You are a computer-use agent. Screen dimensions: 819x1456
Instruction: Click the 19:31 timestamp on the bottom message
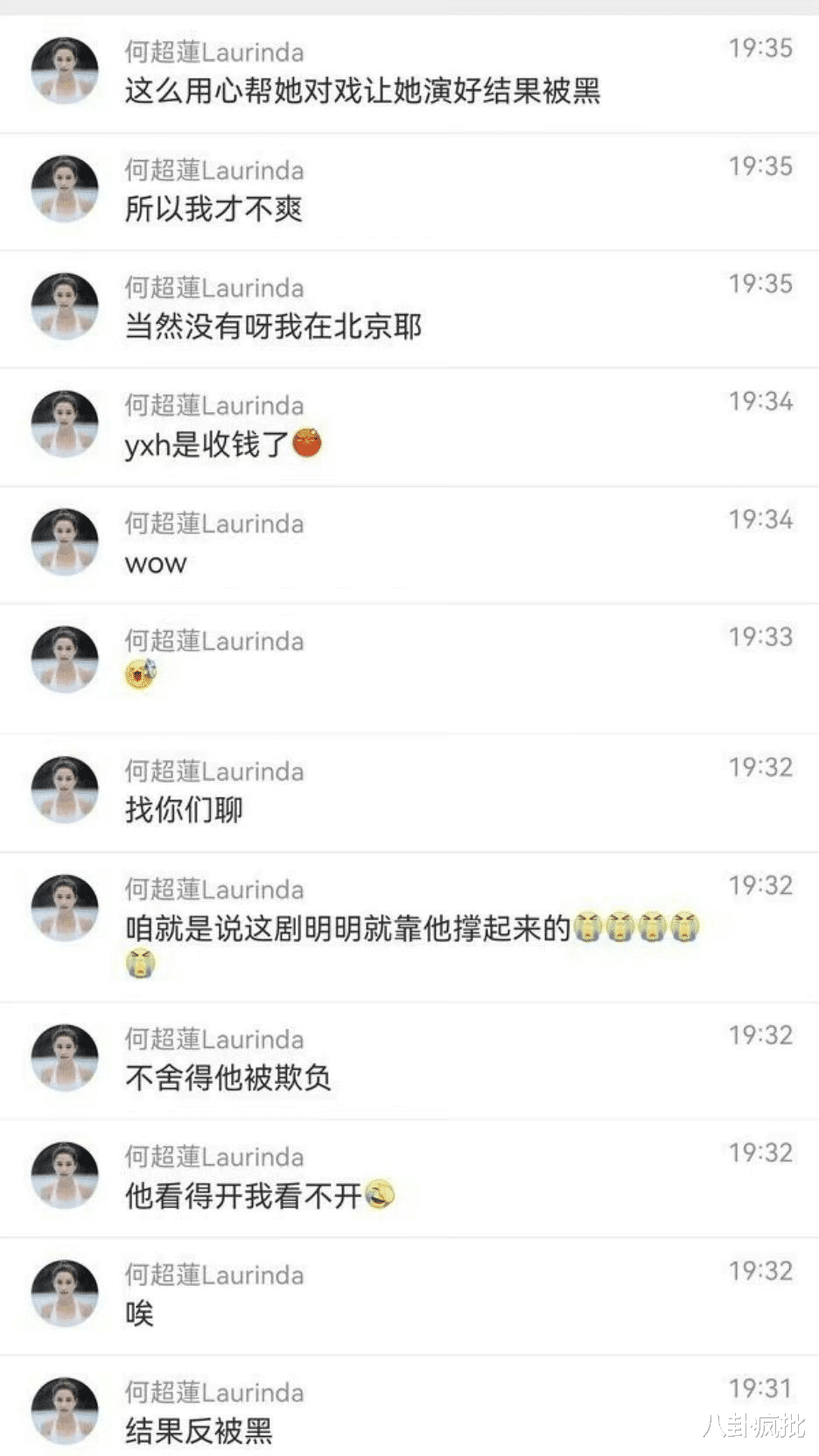(x=758, y=1392)
